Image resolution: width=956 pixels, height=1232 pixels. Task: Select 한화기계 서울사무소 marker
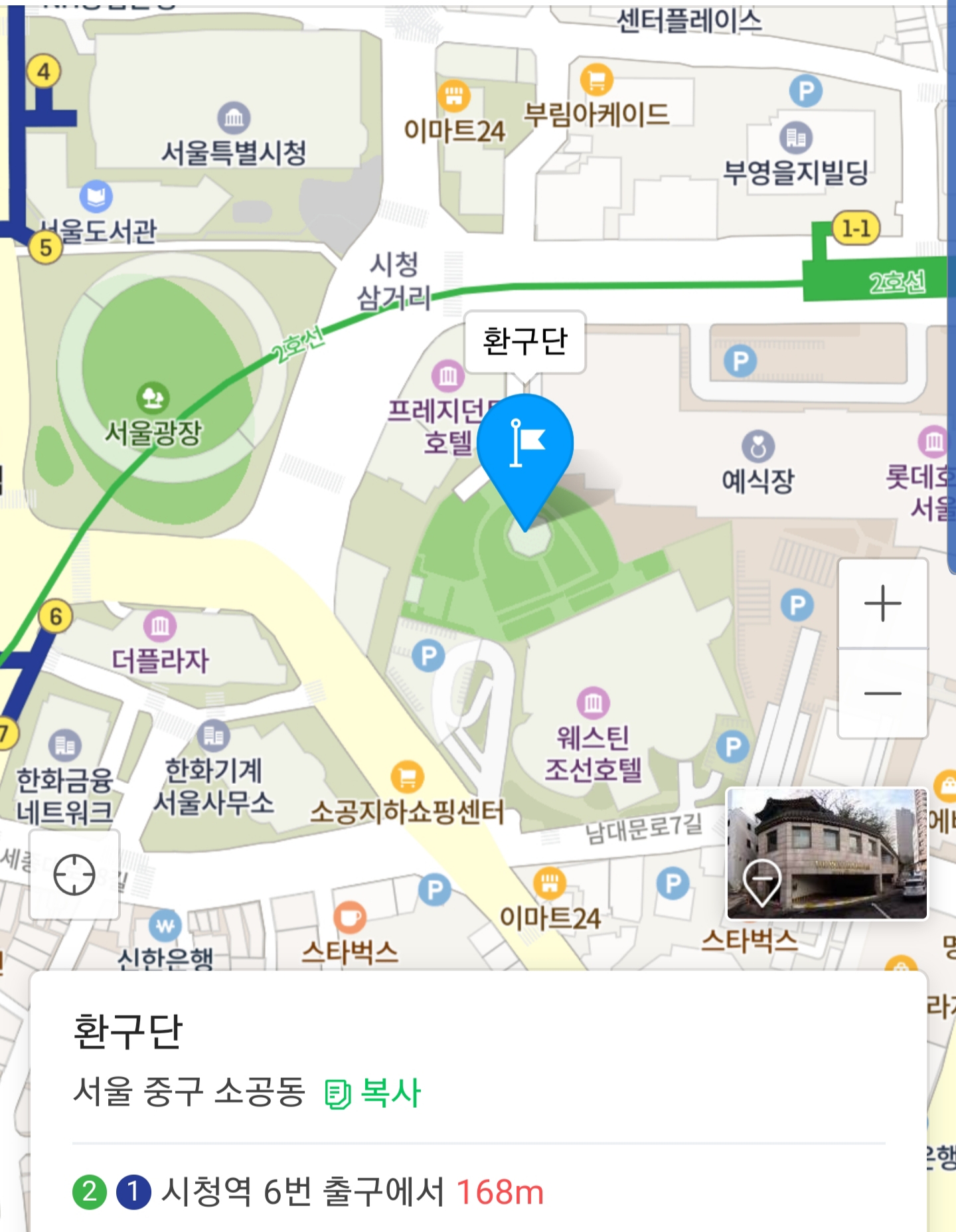(x=213, y=736)
